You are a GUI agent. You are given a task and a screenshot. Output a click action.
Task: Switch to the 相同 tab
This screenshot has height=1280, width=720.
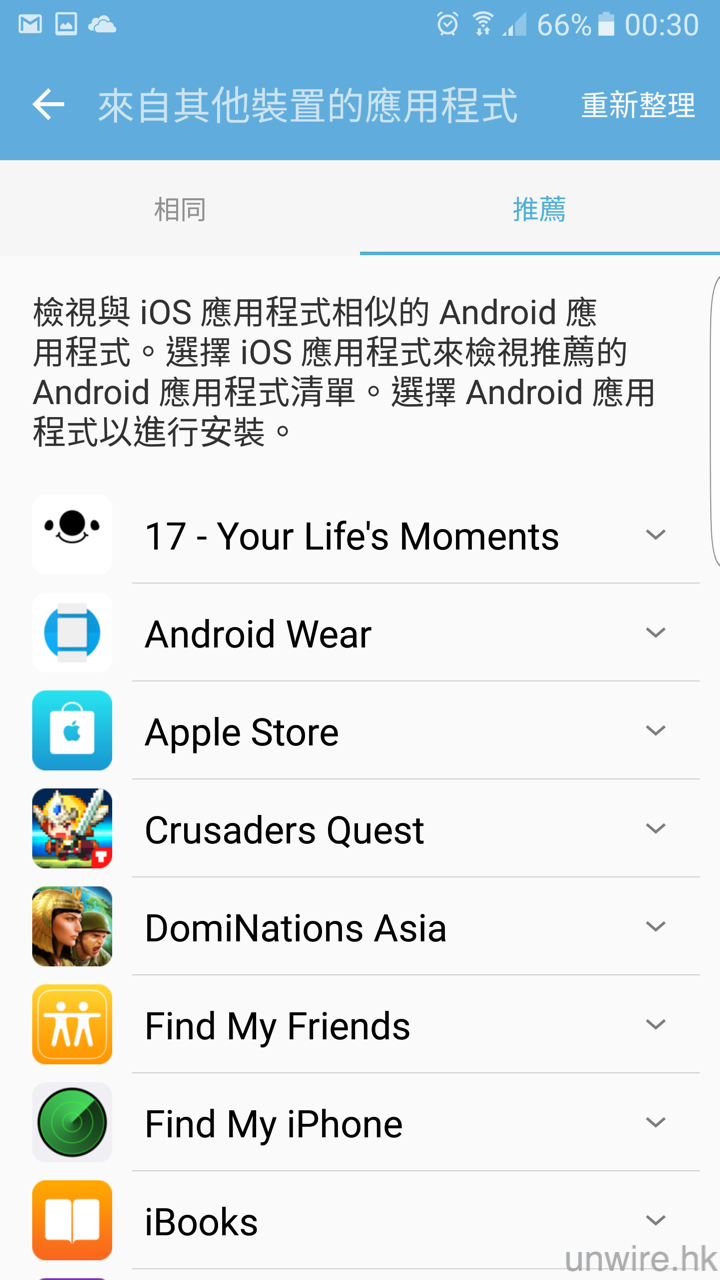180,209
